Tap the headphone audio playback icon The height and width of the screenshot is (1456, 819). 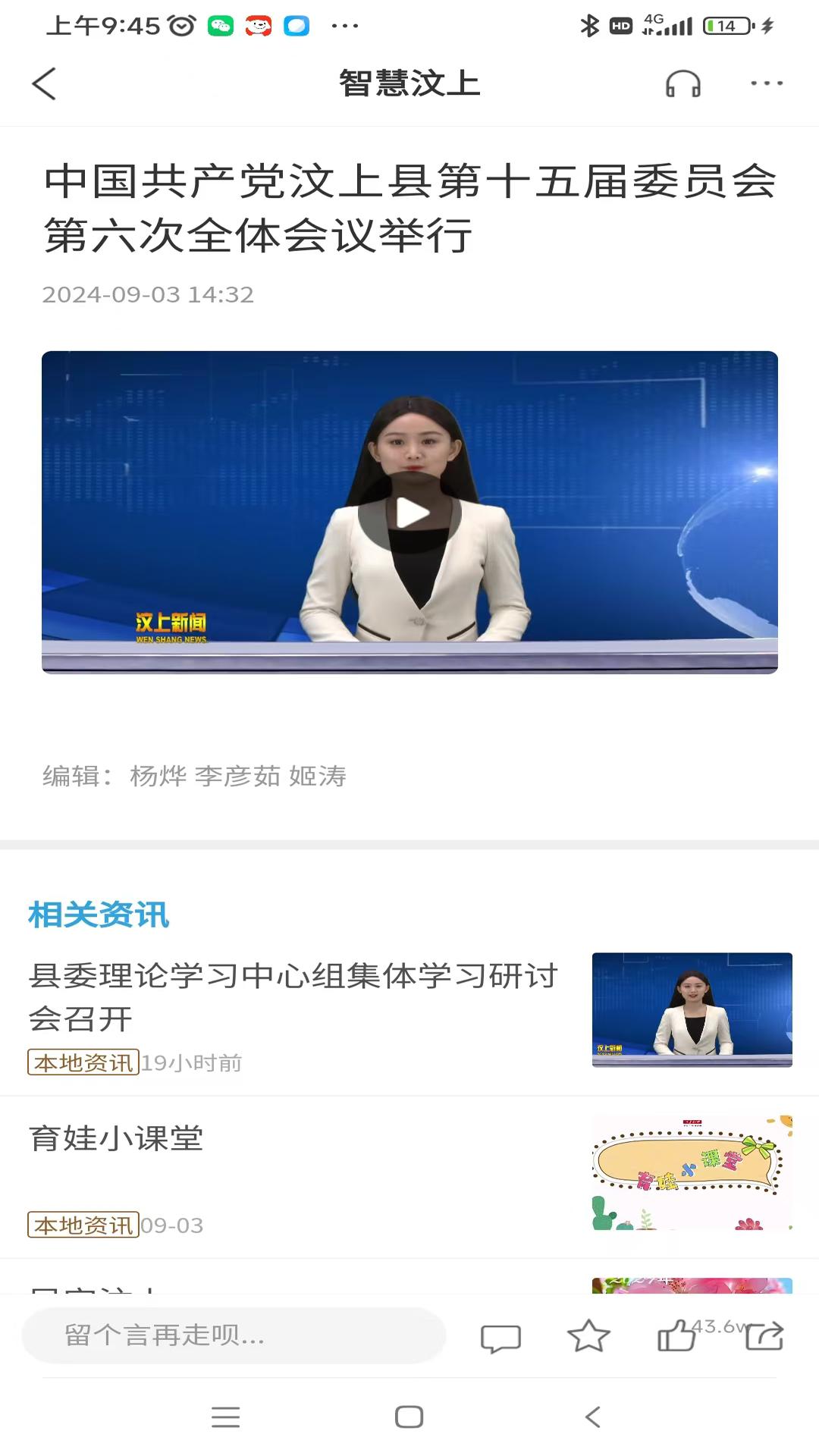[x=682, y=84]
